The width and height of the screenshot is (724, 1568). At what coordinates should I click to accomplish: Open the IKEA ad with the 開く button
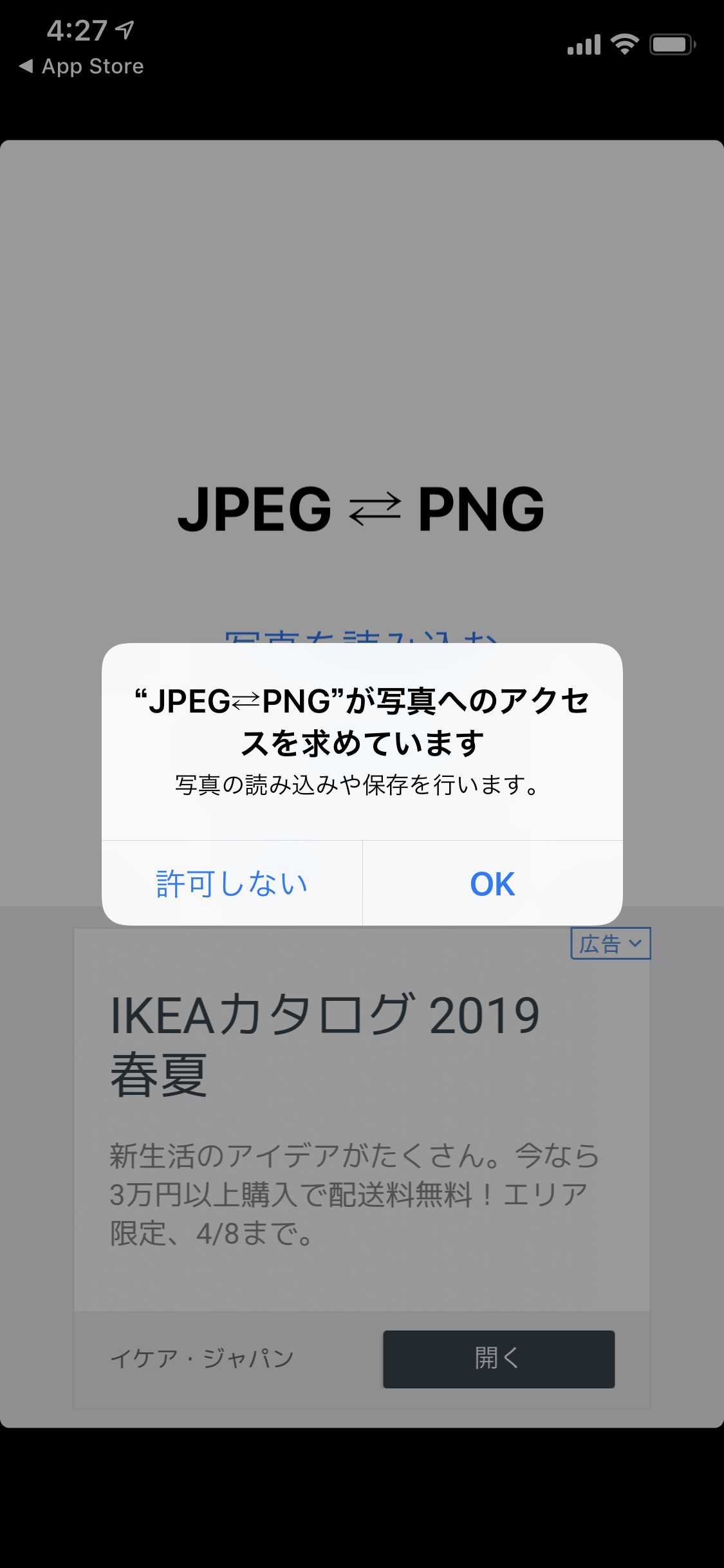(497, 1359)
